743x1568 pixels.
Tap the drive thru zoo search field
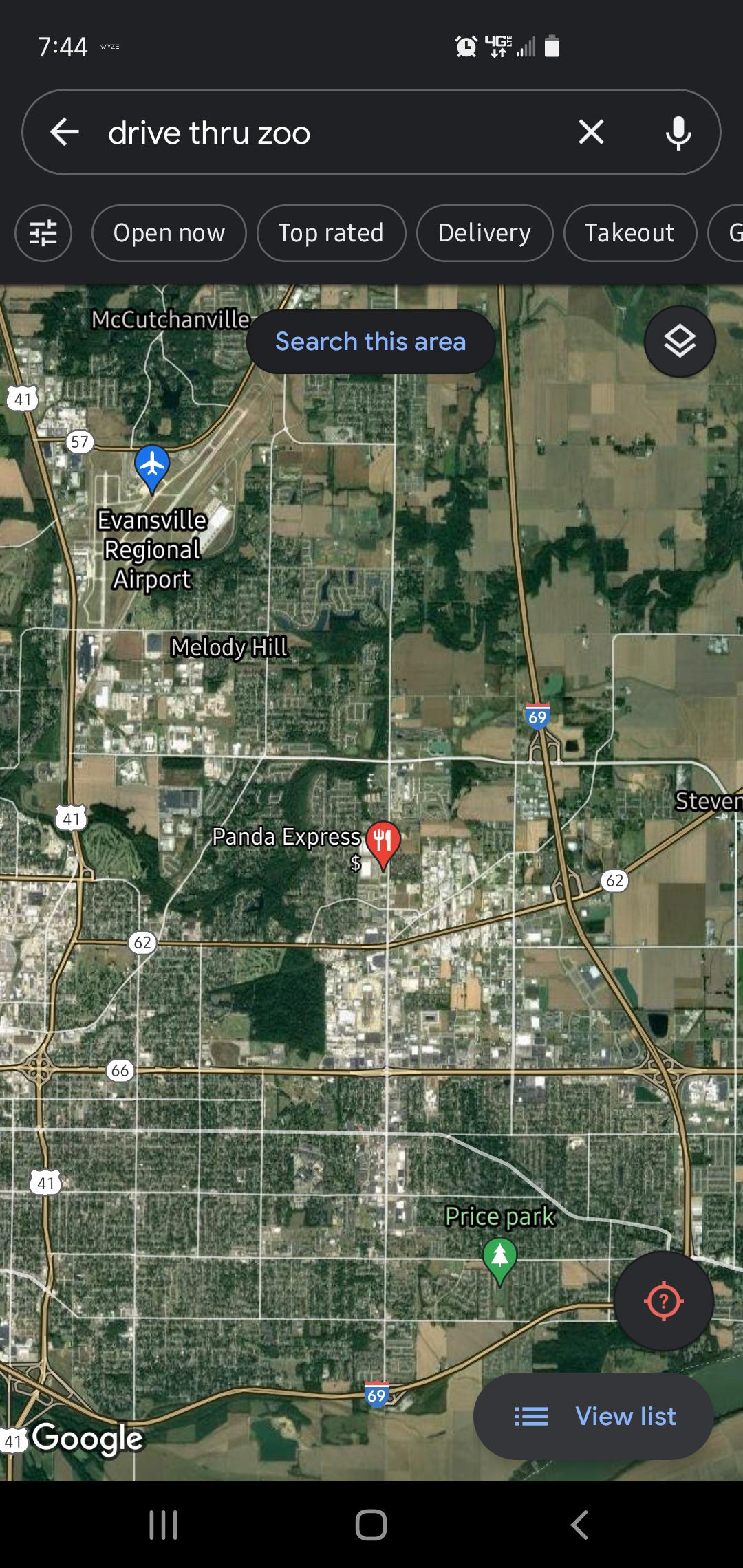pyautogui.click(x=310, y=132)
